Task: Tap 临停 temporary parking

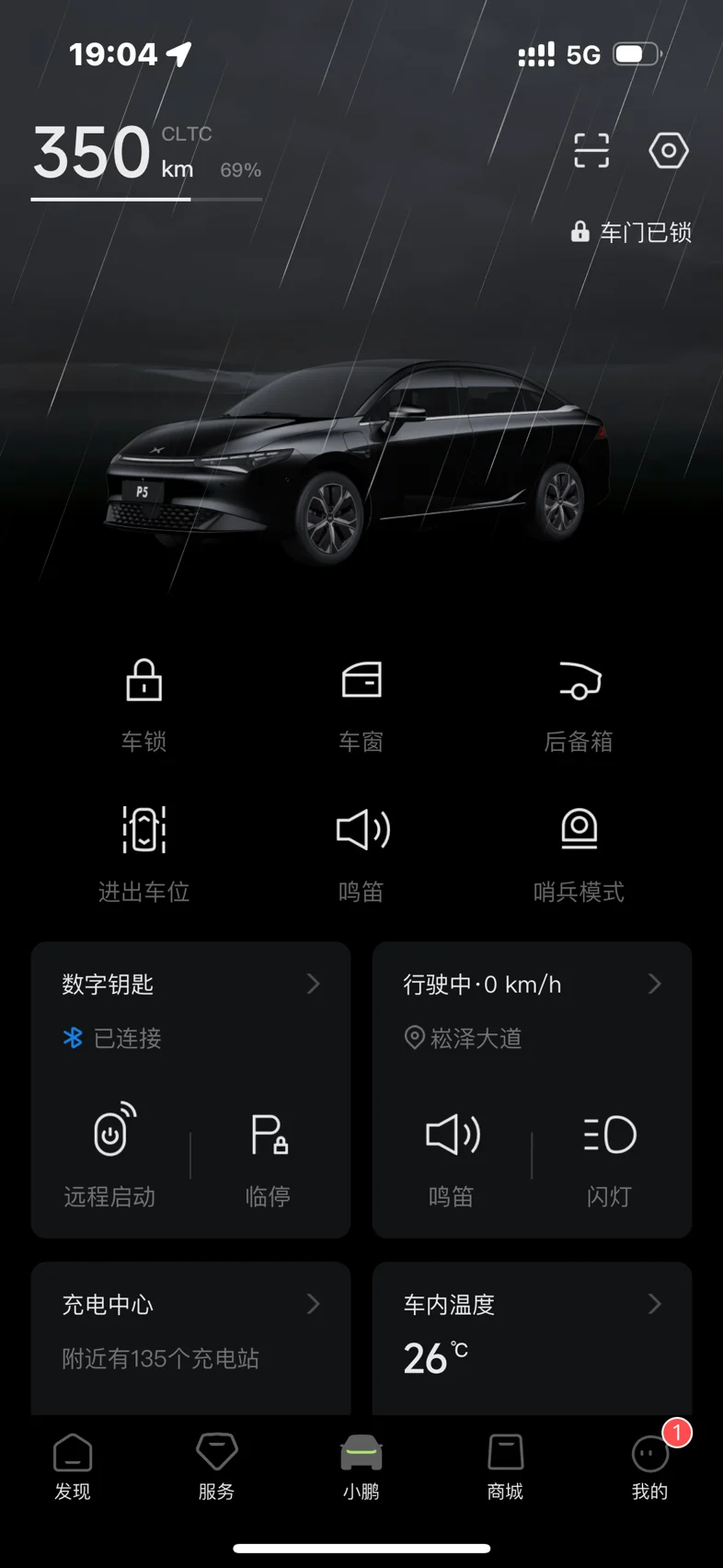Action: (269, 1156)
